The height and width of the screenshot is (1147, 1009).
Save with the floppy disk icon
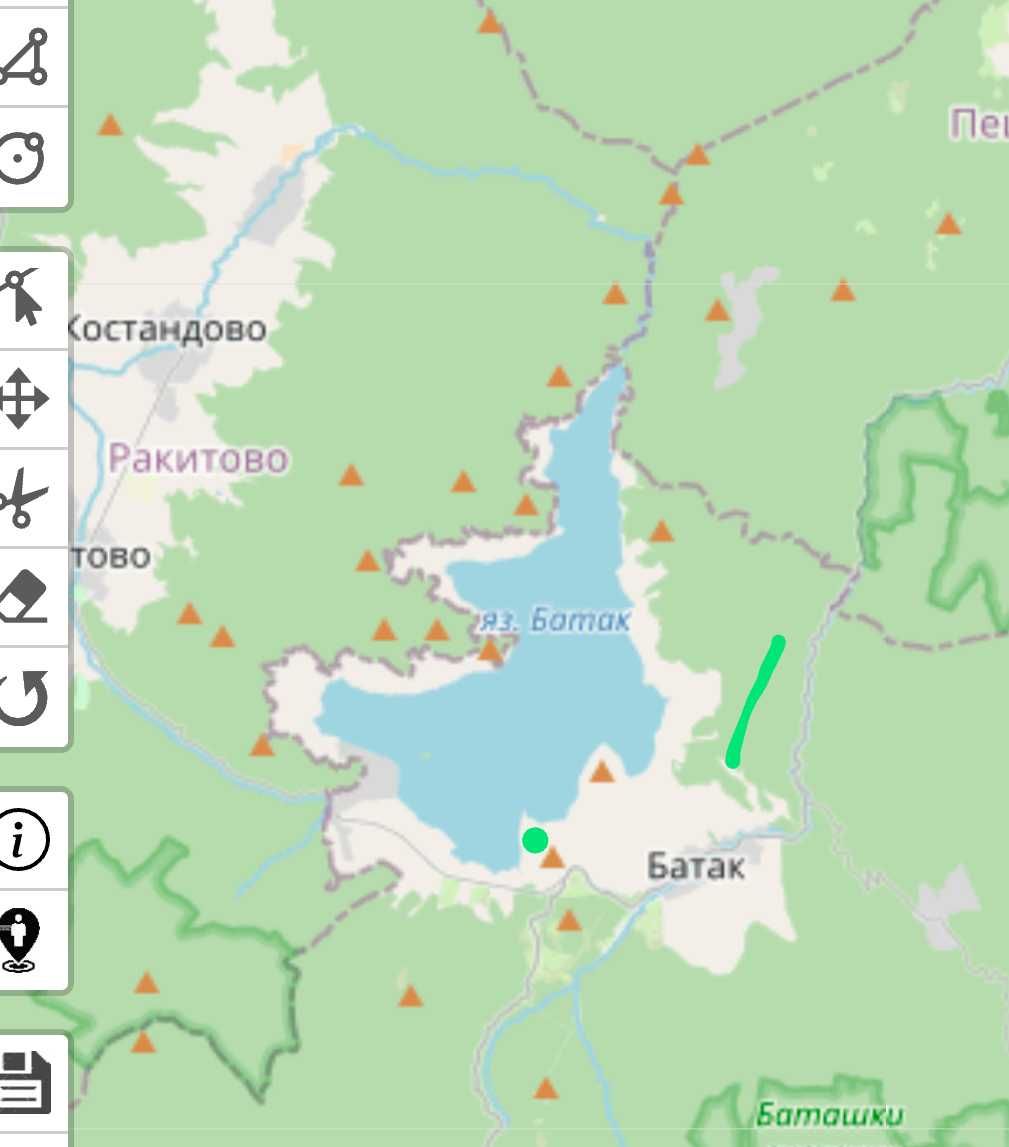pyautogui.click(x=24, y=1082)
